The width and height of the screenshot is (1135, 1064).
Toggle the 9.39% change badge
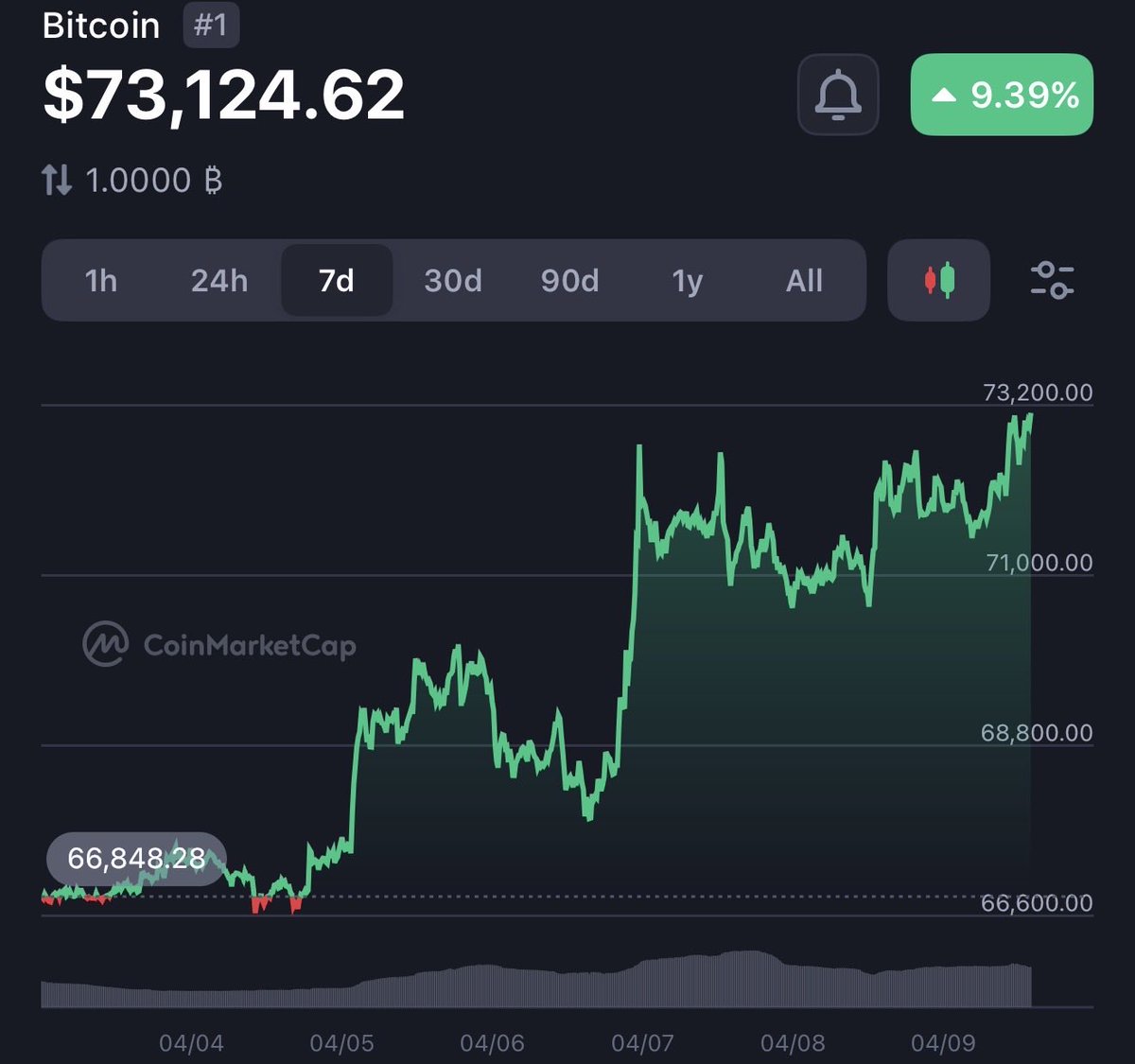[1002, 95]
